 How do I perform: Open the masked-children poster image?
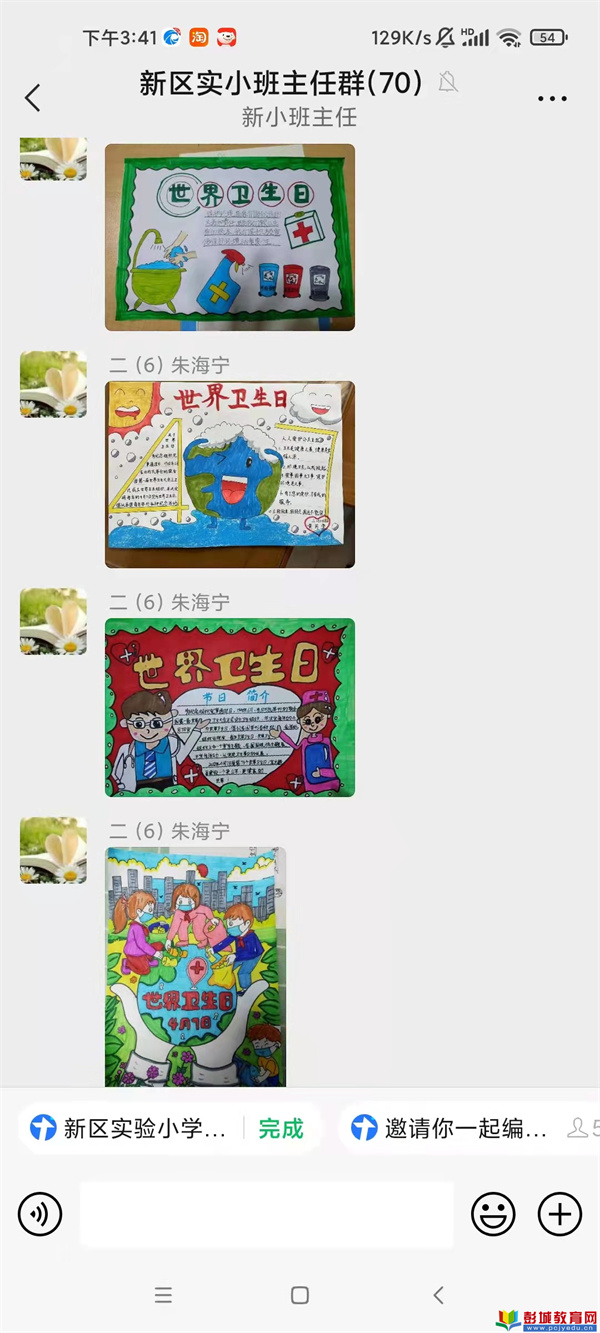(196, 966)
